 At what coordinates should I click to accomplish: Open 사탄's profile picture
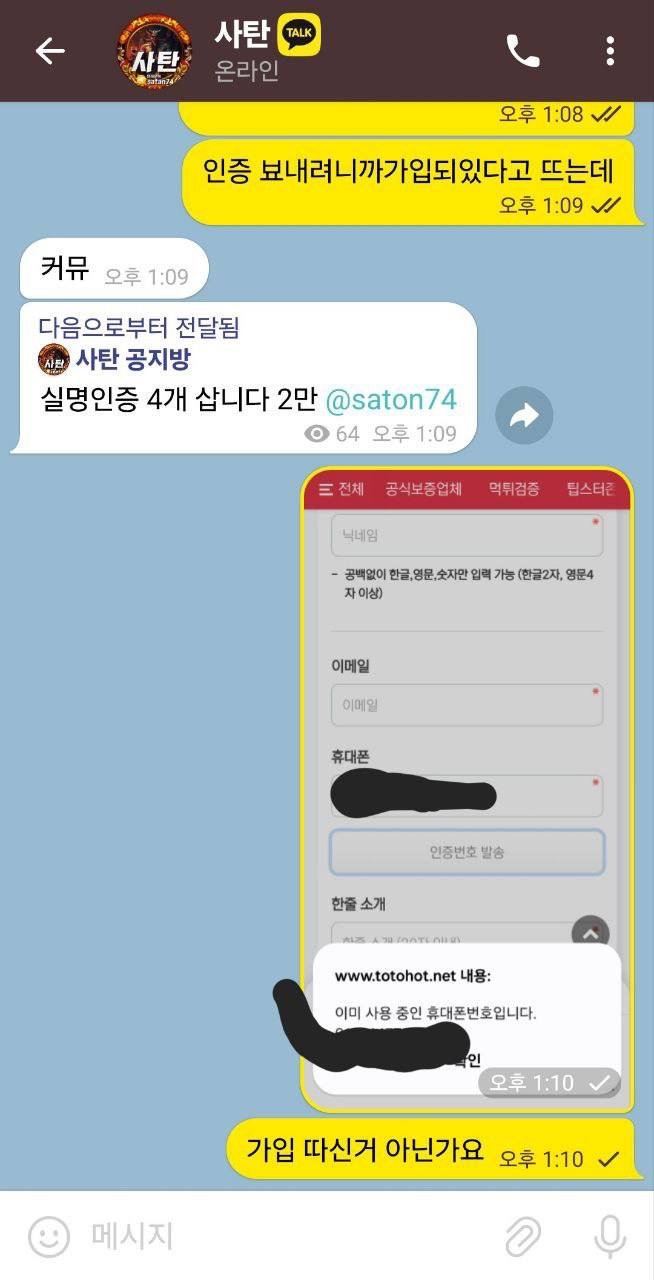coord(153,51)
